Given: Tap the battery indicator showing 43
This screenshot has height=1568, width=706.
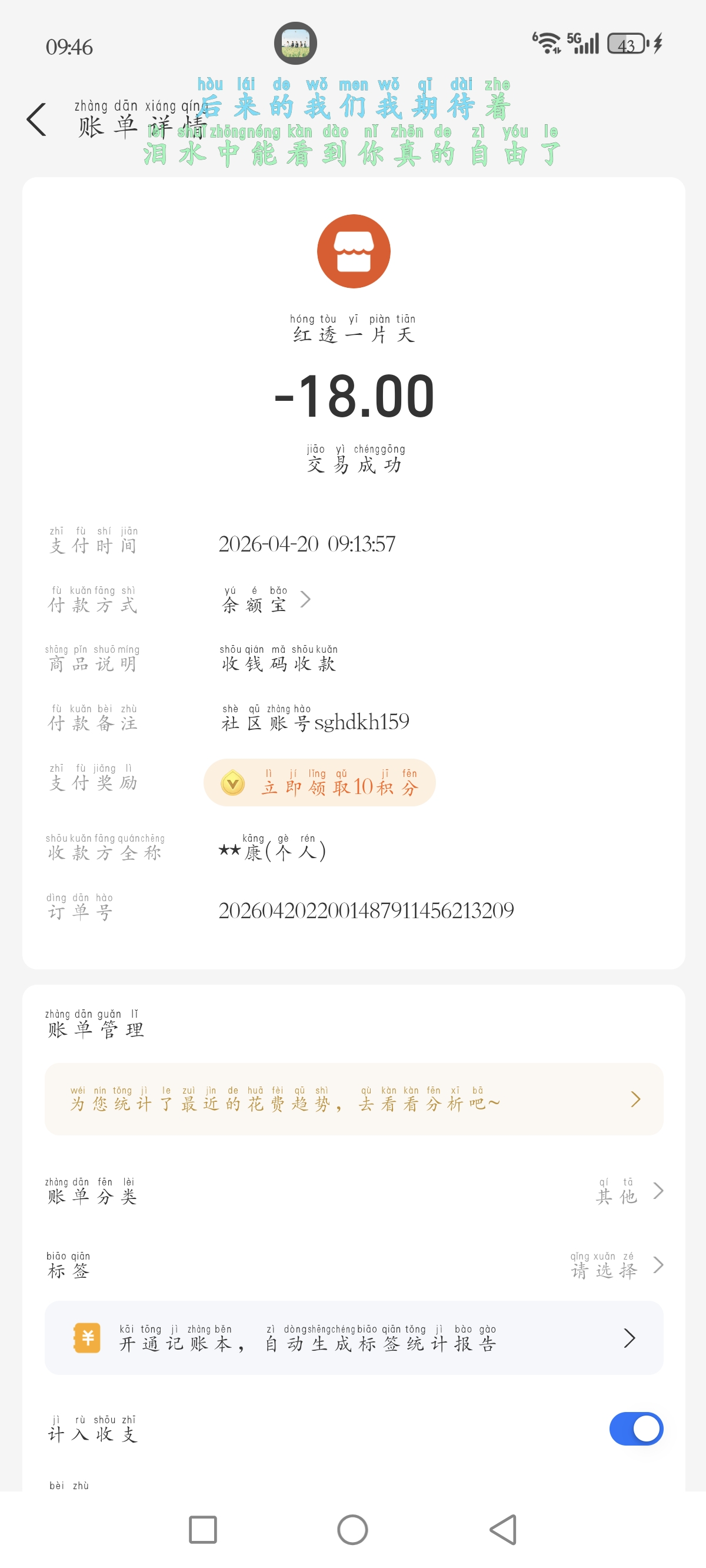Looking at the screenshot, I should pos(627,42).
